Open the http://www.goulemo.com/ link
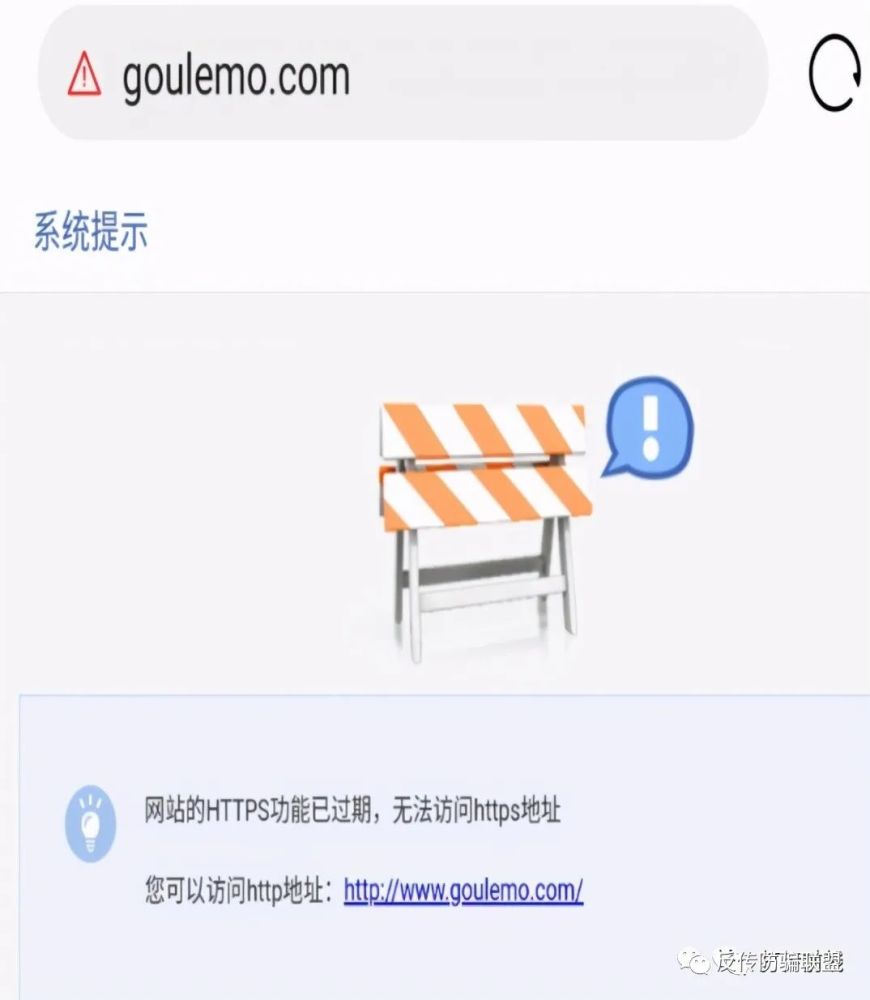 pyautogui.click(x=463, y=889)
